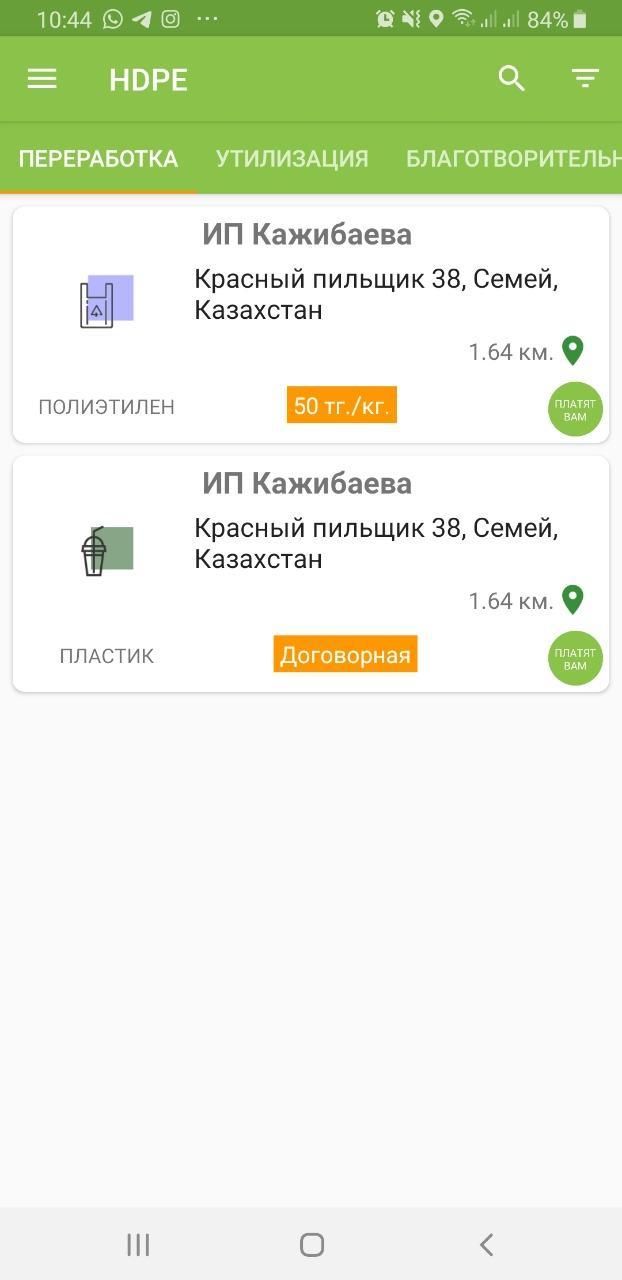Open search from the app bar
The width and height of the screenshot is (622, 1280).
511,79
